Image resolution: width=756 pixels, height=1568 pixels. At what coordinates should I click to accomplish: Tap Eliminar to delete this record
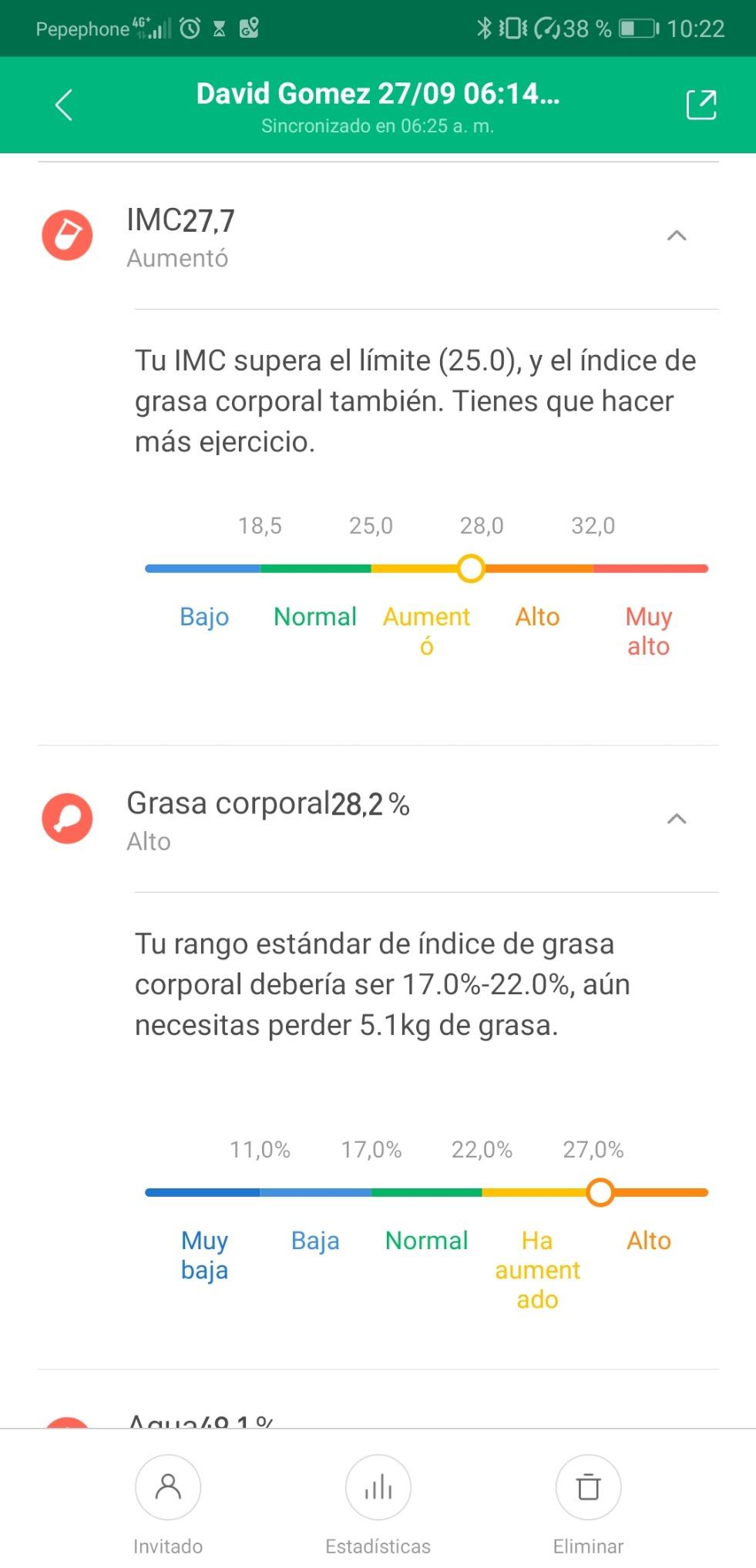pos(588,1488)
